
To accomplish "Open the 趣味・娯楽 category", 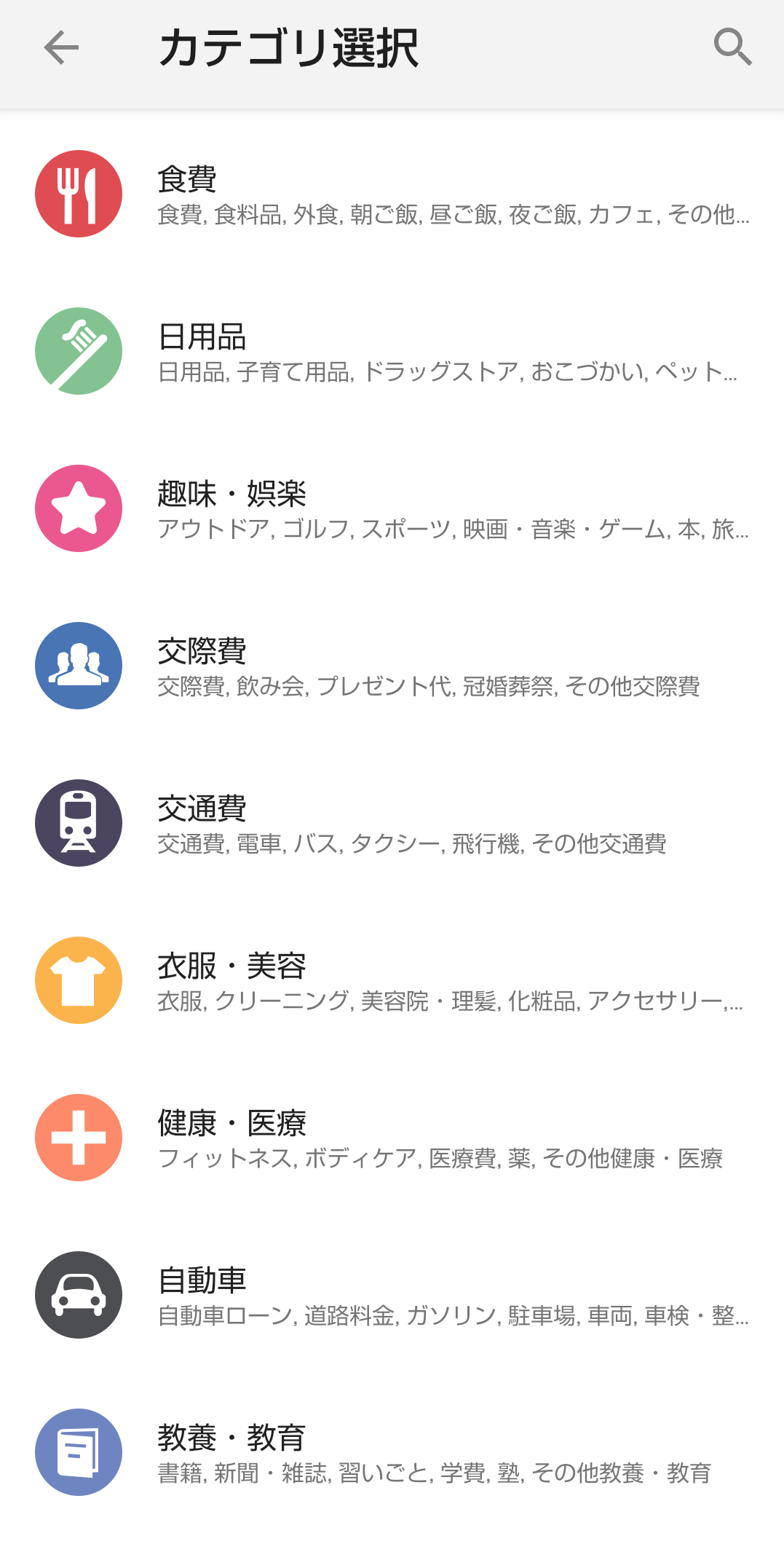I will [x=392, y=508].
